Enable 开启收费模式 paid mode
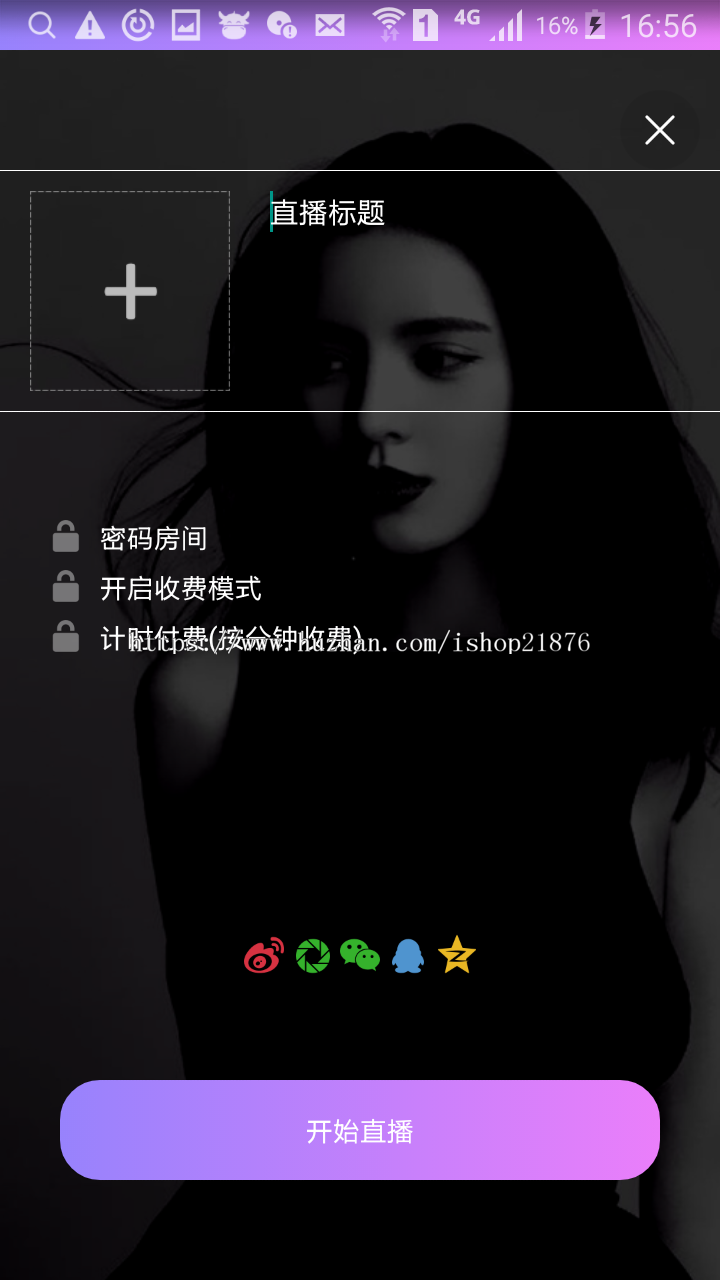 point(180,588)
